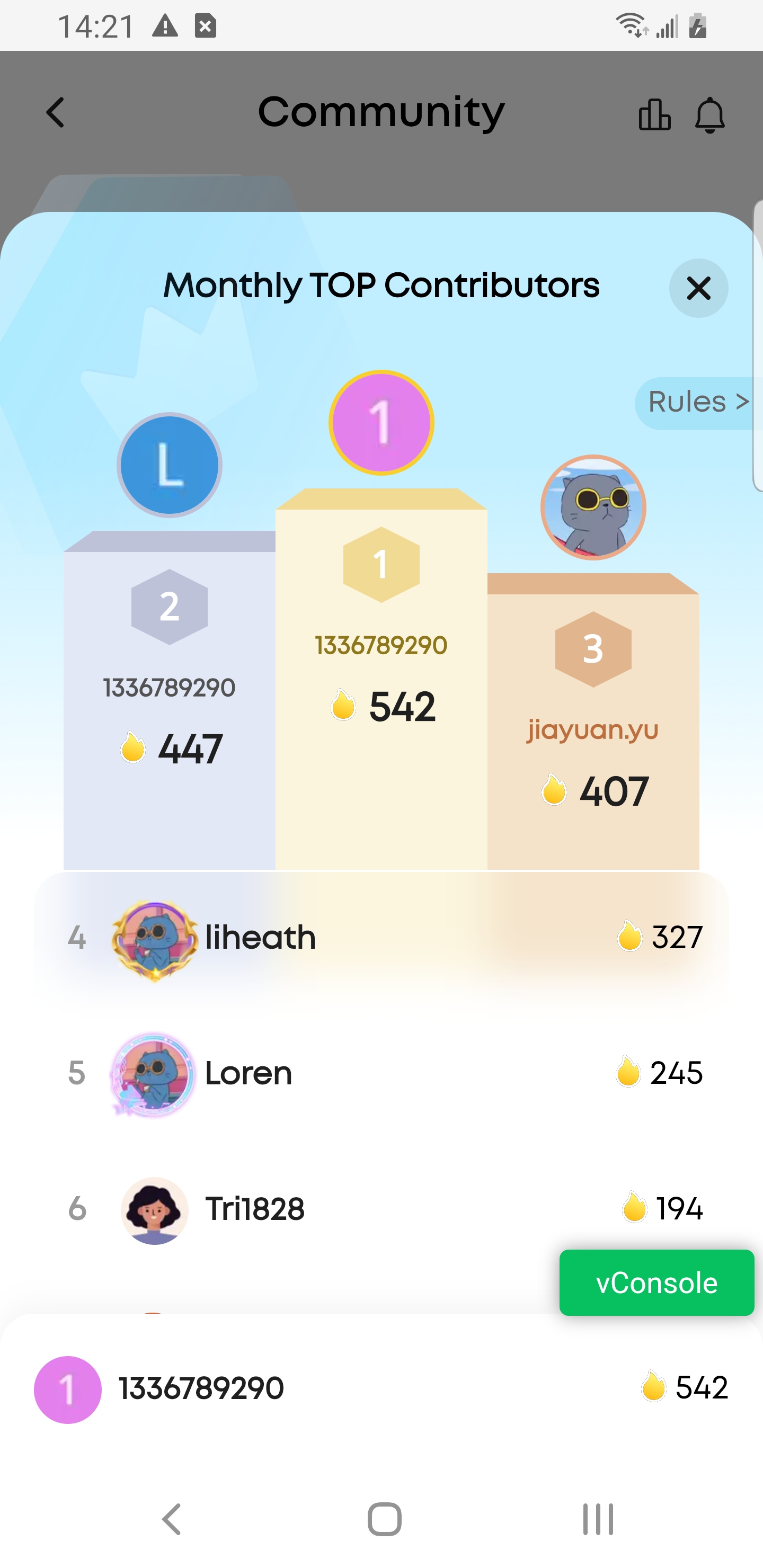View jiayuan.yu's cat avatar profile

[x=592, y=507]
